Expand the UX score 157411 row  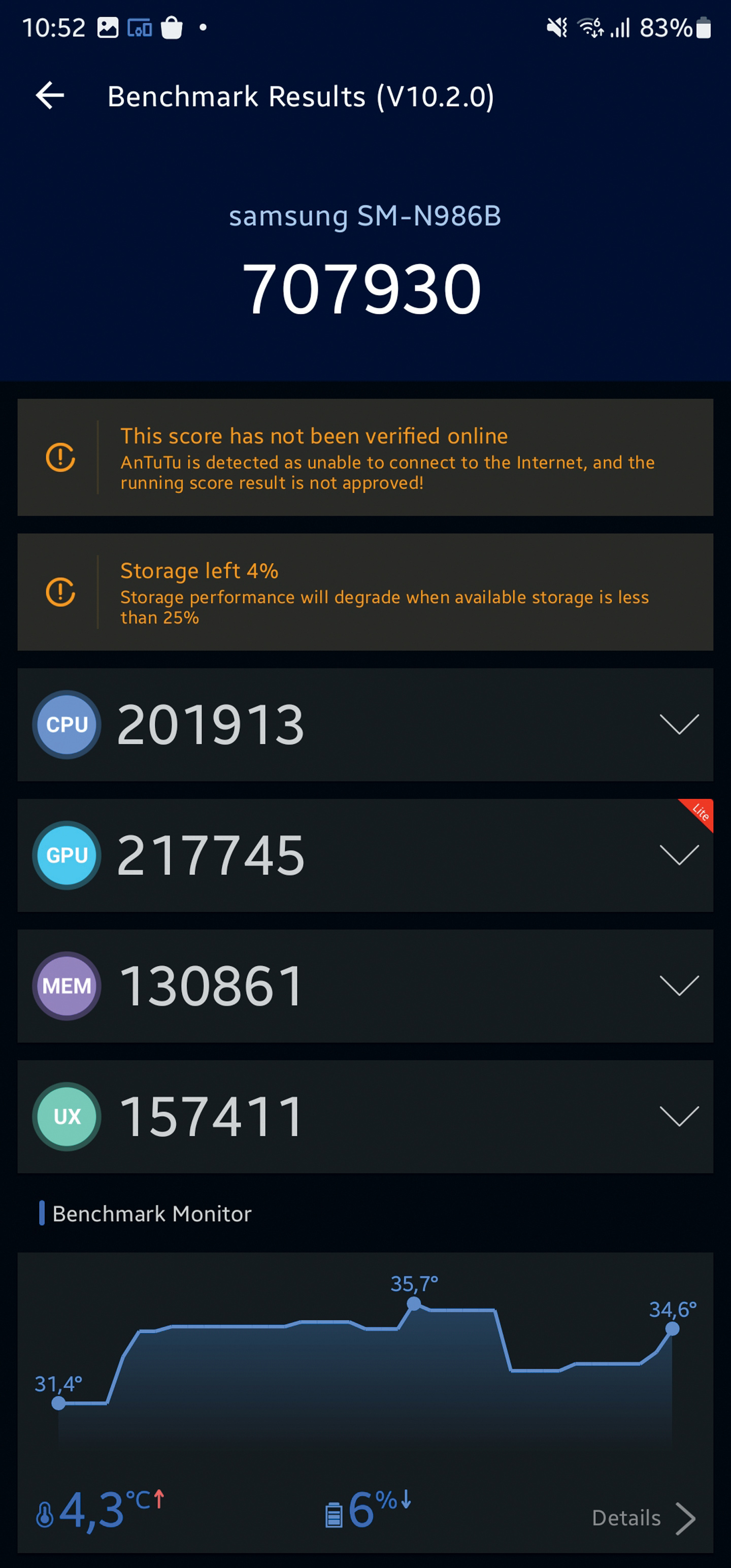(x=365, y=1117)
